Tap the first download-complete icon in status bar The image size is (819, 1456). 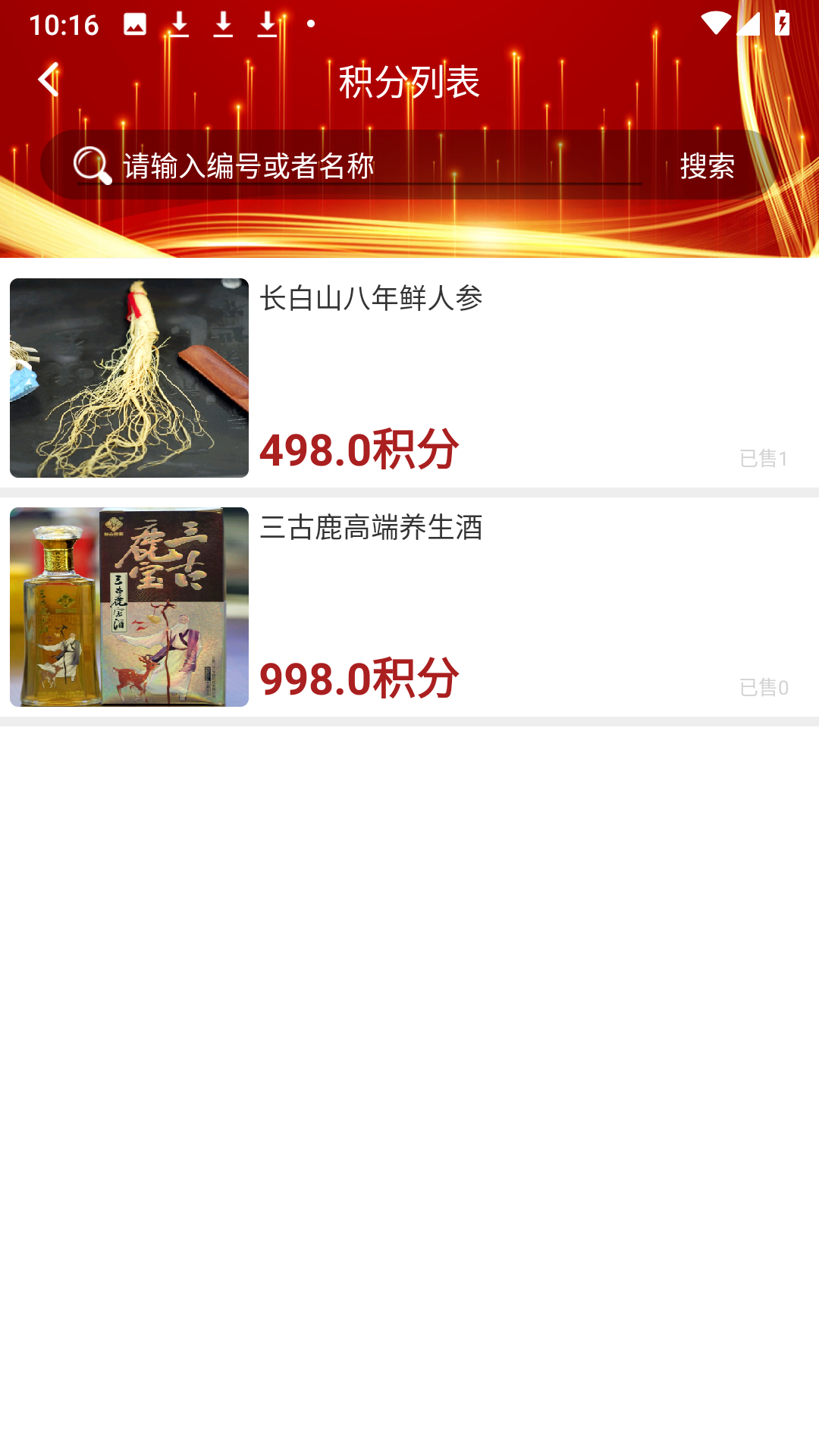tap(180, 23)
